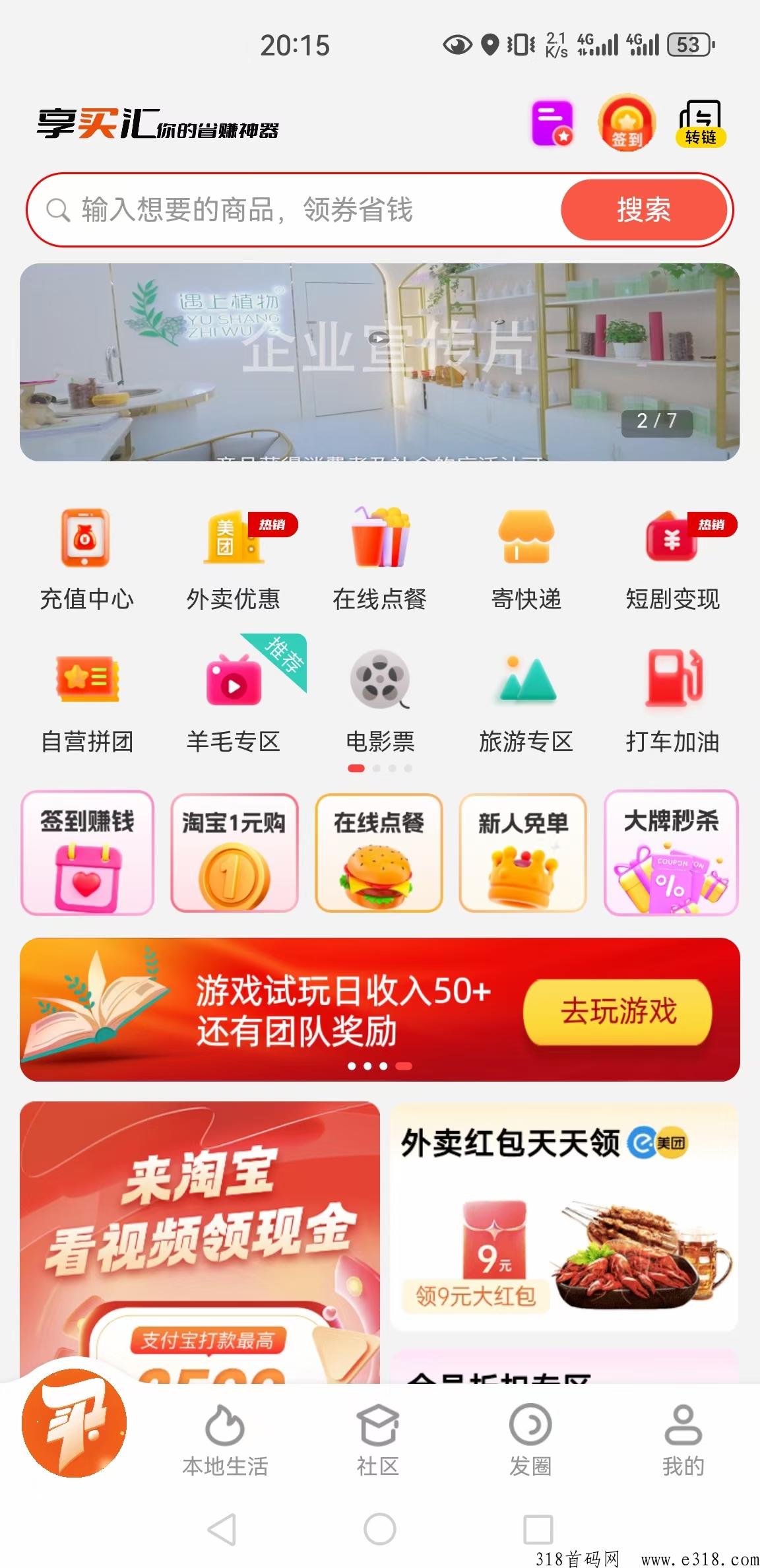This screenshot has height=1568, width=760.
Task: Play the 企业宣传片 banner video
Action: [x=379, y=339]
